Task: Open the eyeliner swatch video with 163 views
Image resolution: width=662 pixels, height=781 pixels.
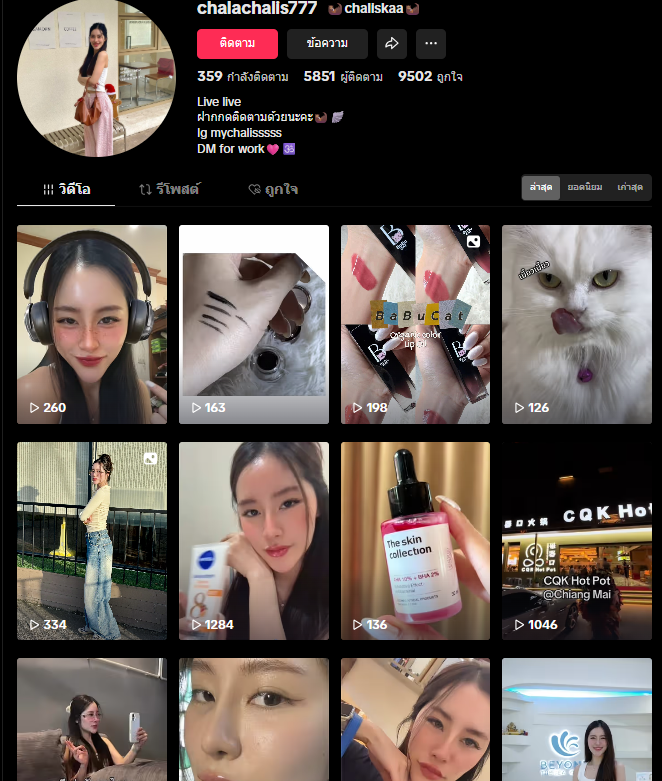Action: click(x=254, y=324)
